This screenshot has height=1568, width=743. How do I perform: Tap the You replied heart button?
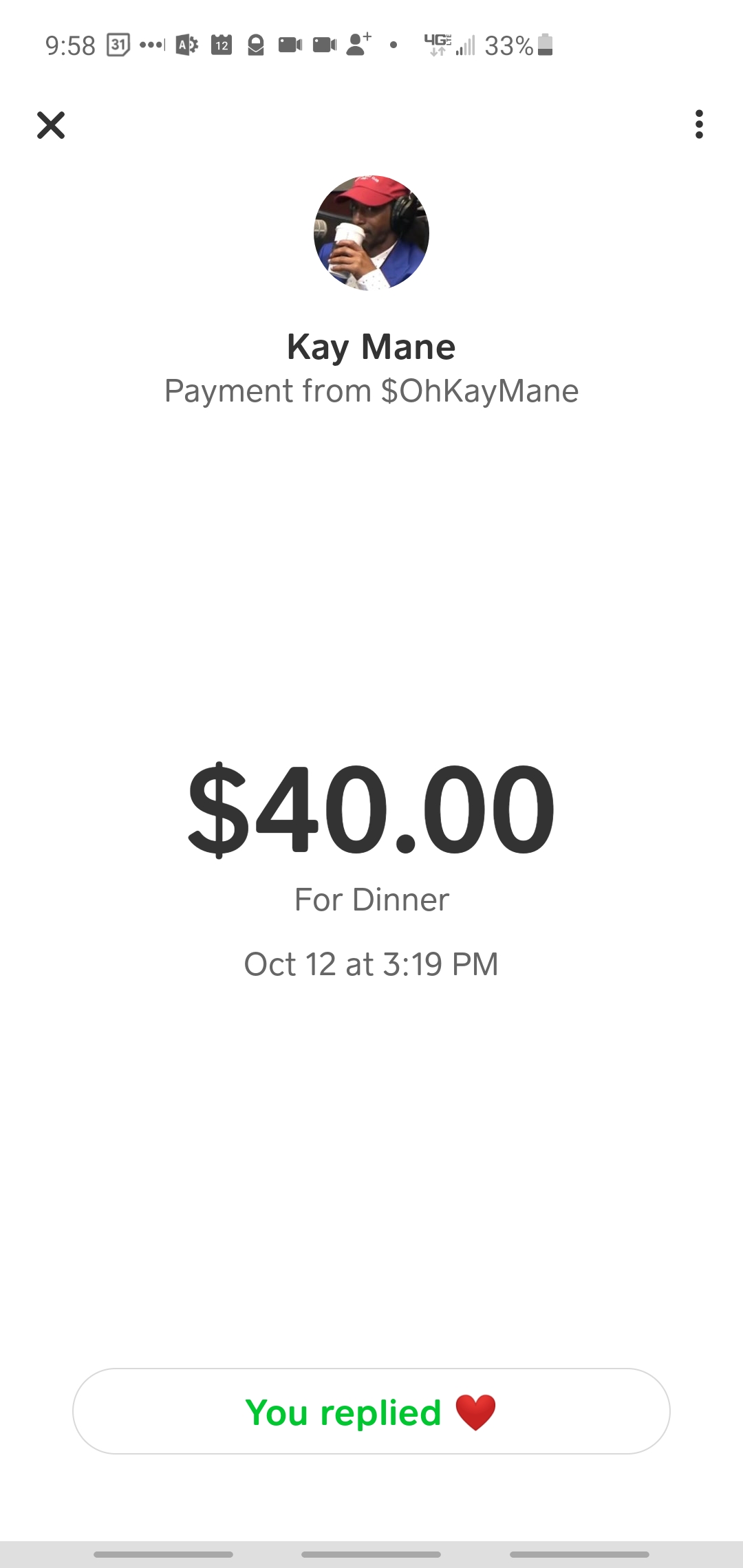[x=371, y=1411]
